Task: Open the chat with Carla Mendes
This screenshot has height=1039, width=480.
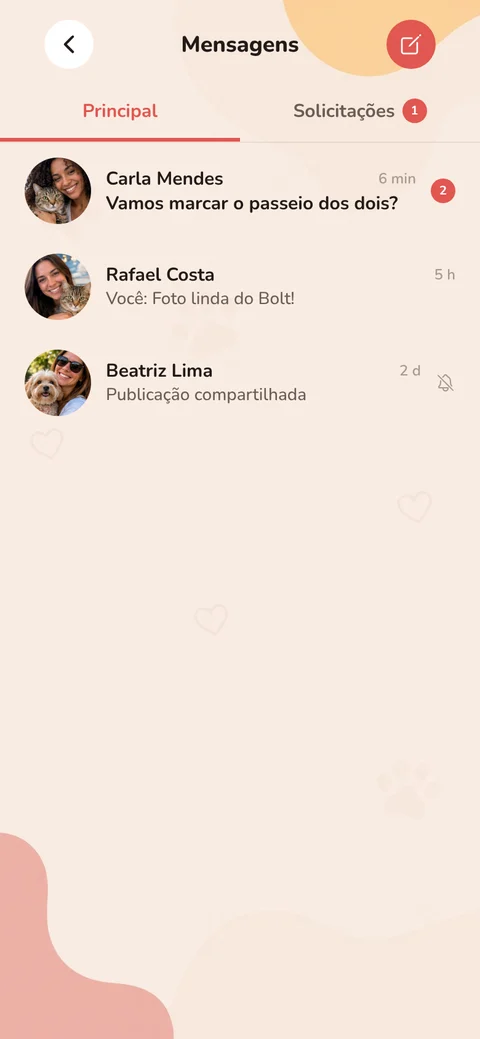Action: coord(240,191)
